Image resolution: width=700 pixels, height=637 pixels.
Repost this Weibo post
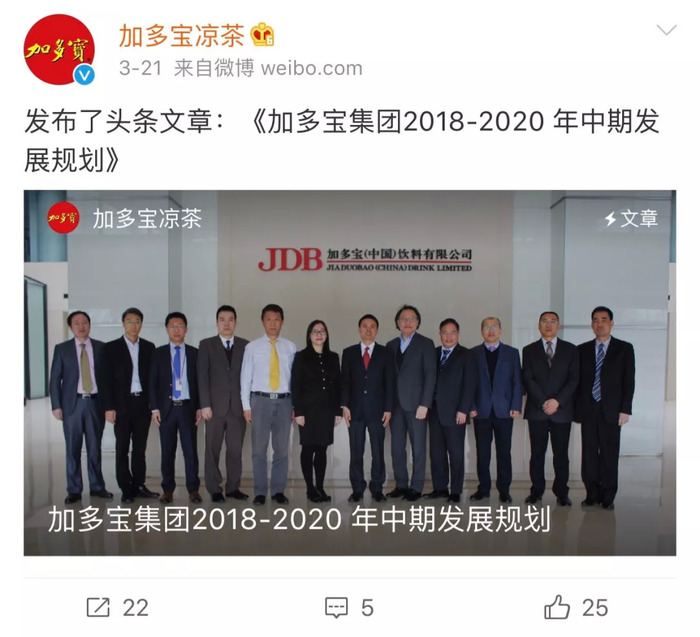(117, 607)
